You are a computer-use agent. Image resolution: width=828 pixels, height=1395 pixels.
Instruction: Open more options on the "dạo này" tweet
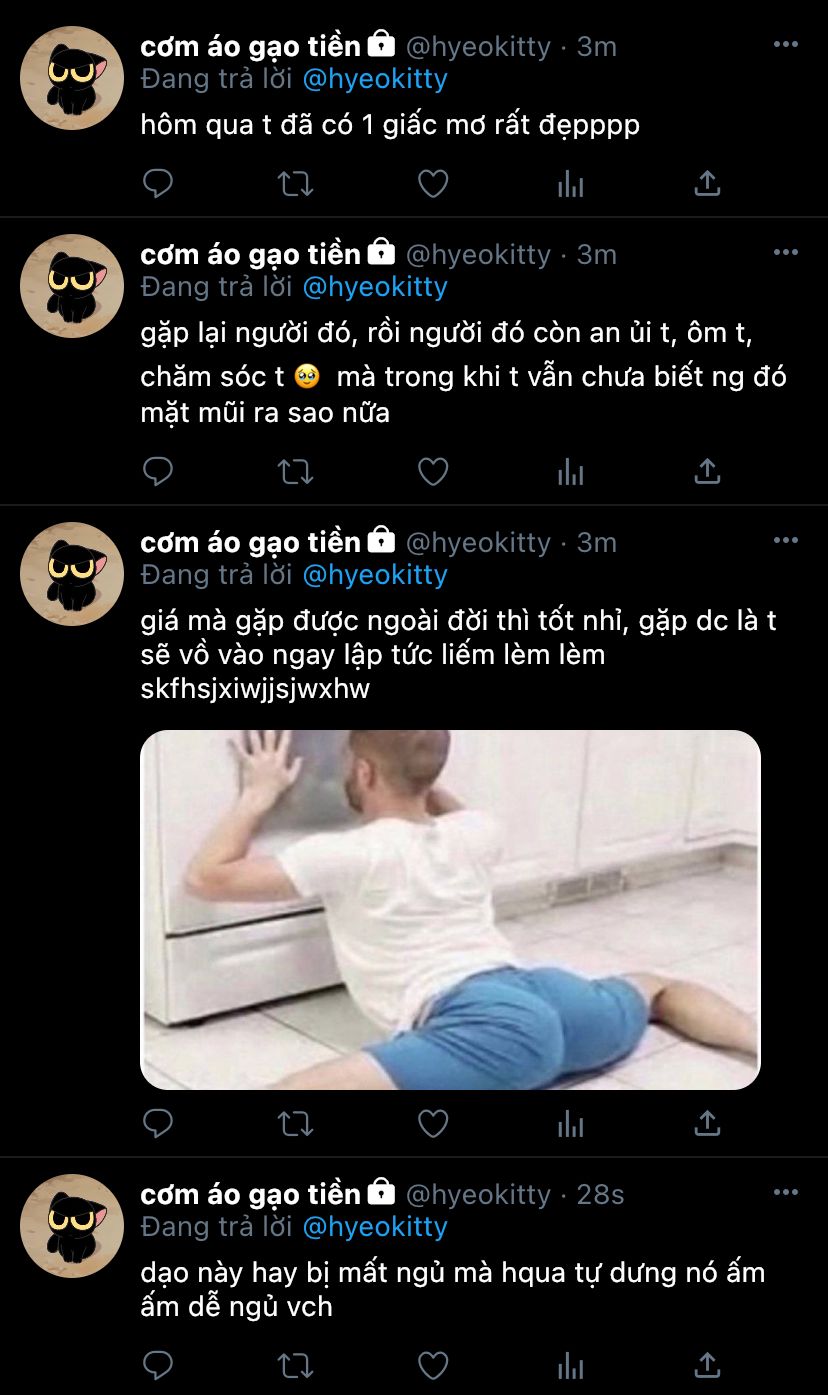[x=786, y=1193]
